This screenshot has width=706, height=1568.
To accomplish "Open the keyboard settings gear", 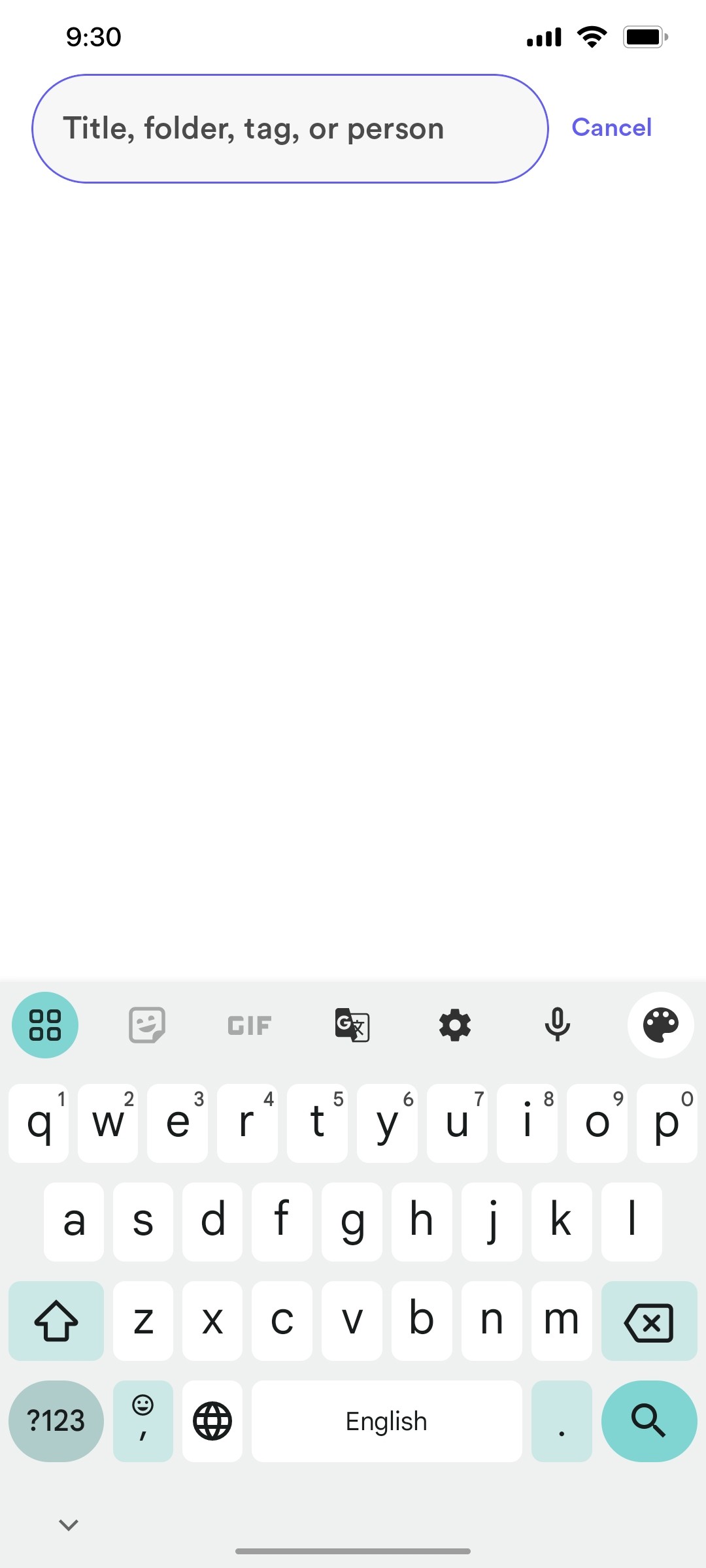I will click(x=455, y=1024).
